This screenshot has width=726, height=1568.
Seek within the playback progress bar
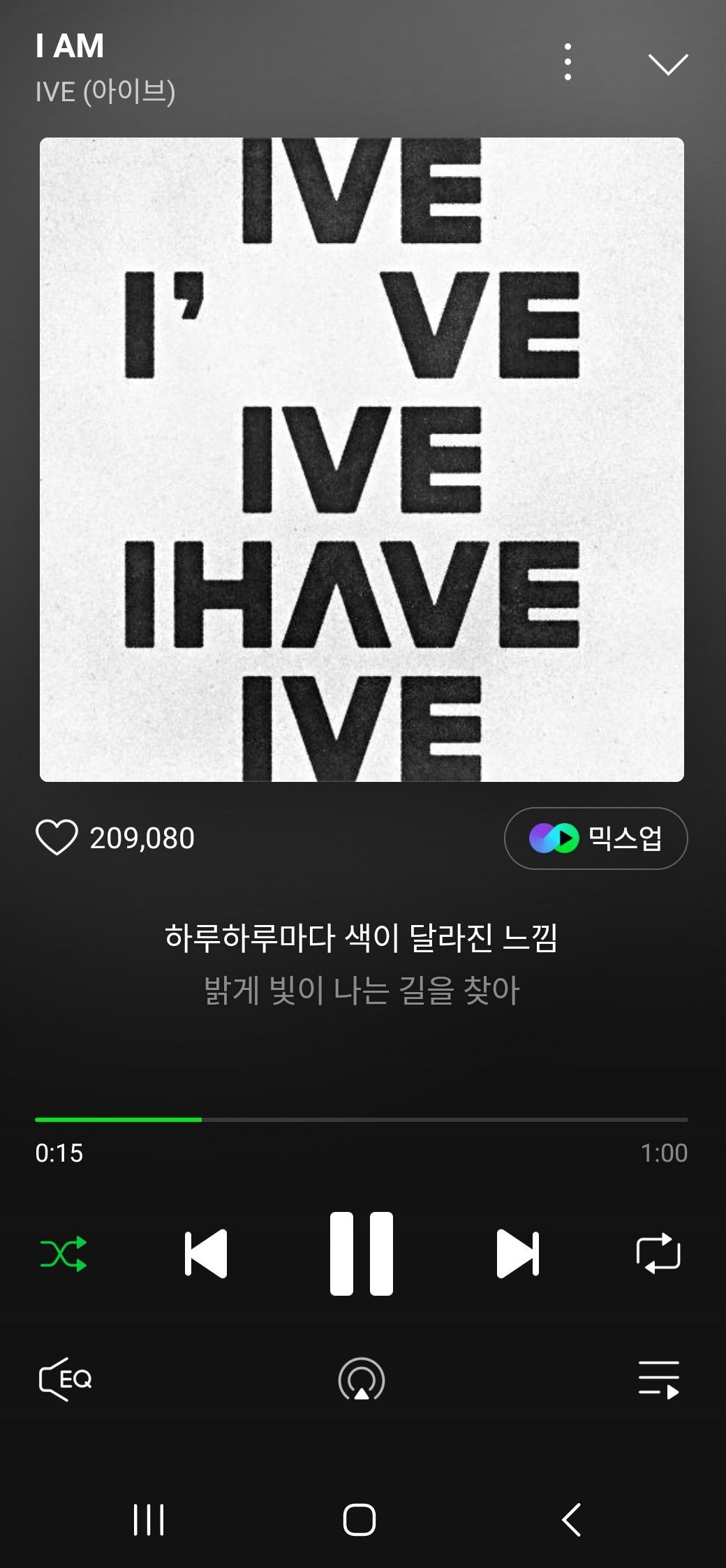point(362,1120)
